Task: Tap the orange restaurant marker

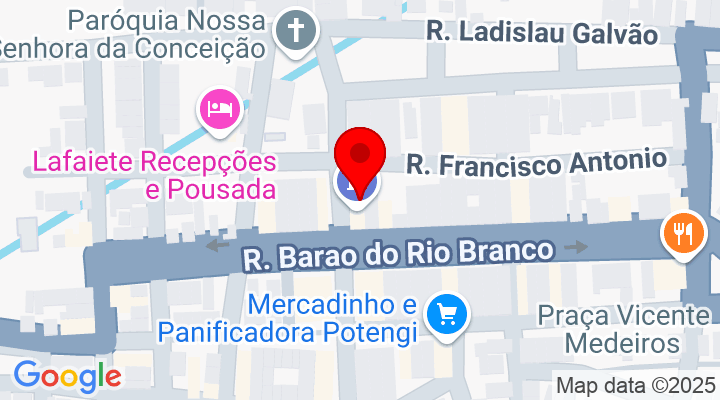Action: point(684,236)
